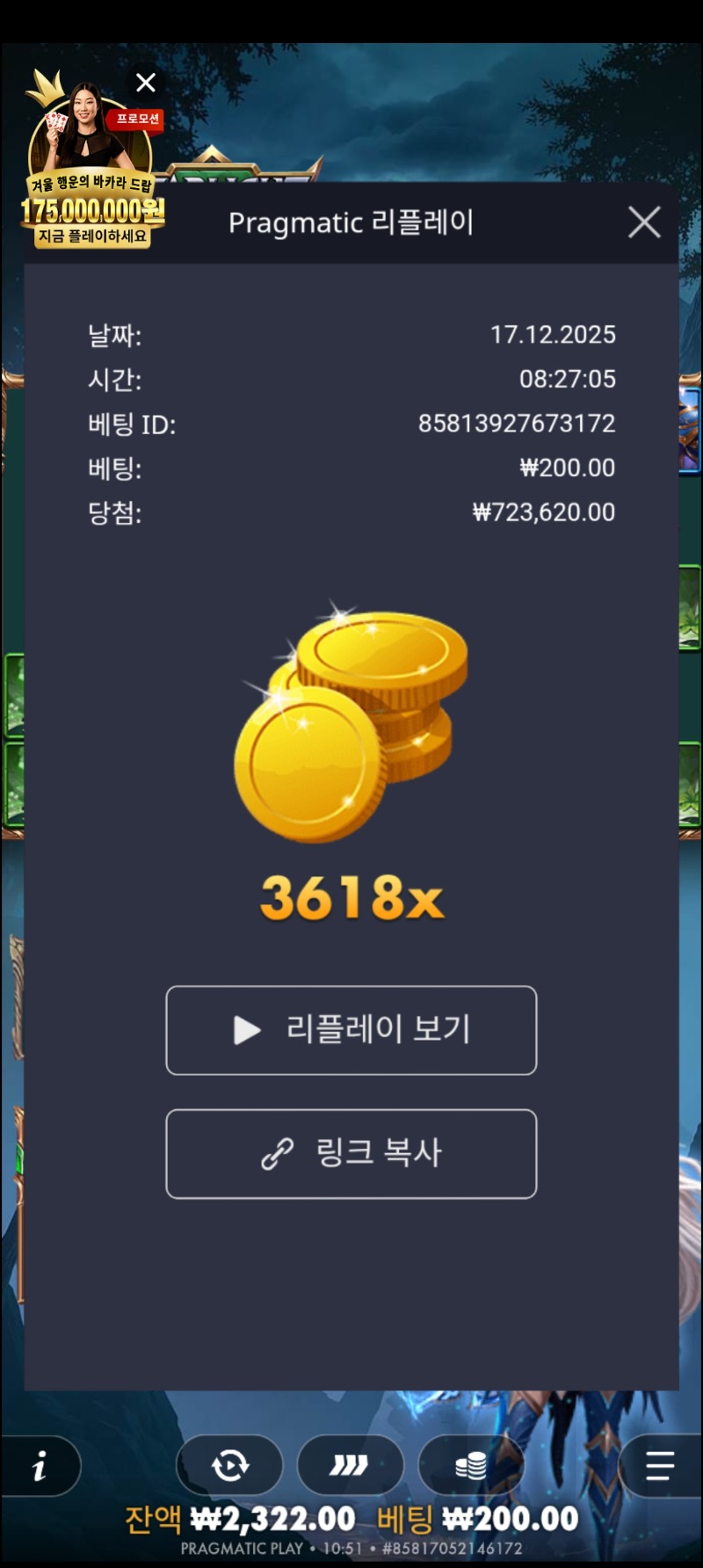
Task: Open the coin stack bet settings
Action: point(471,1465)
